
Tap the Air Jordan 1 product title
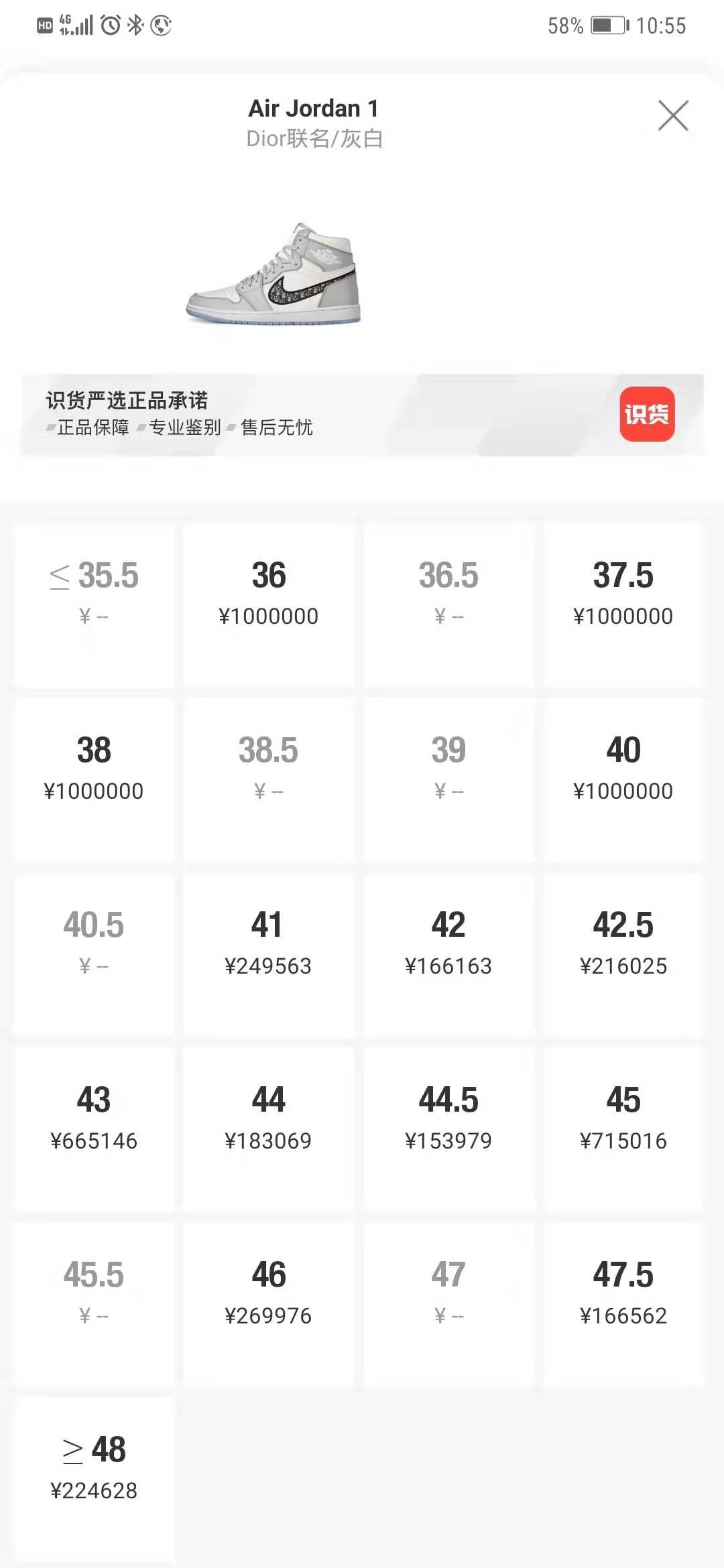pos(313,109)
